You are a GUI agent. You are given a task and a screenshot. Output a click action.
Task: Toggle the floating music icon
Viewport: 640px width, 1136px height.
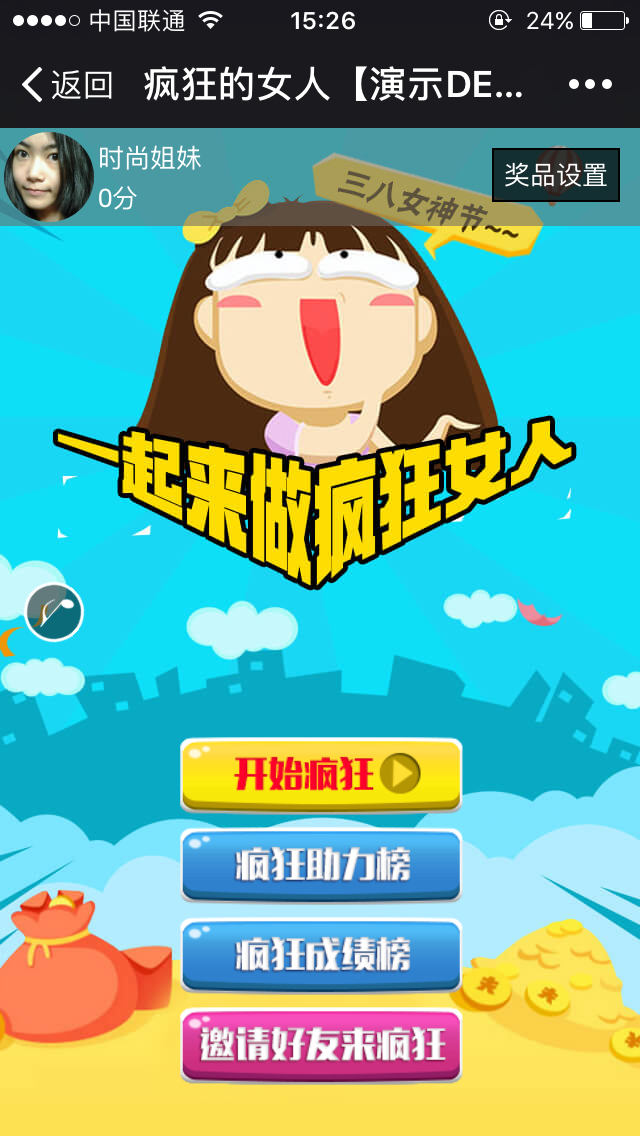tap(54, 612)
